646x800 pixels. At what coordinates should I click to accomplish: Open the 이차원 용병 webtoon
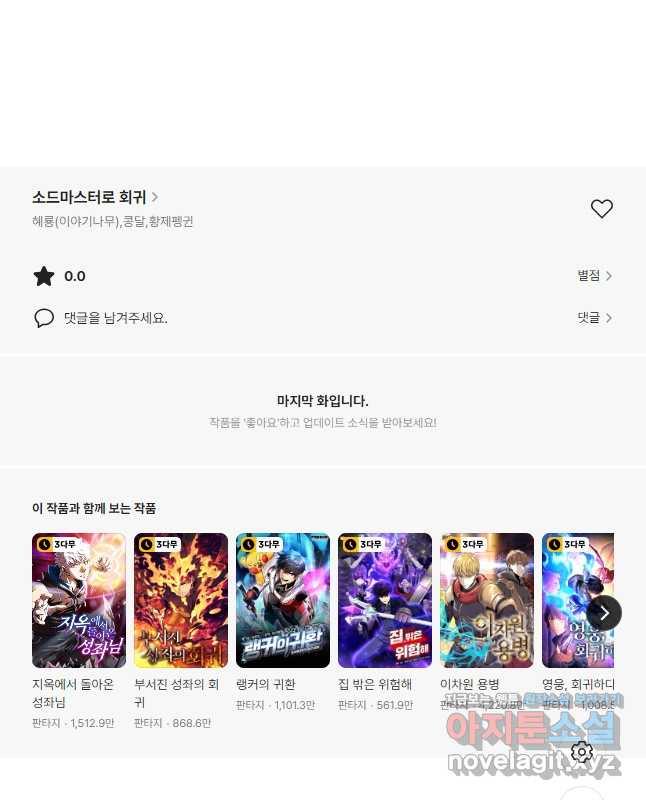pos(487,600)
